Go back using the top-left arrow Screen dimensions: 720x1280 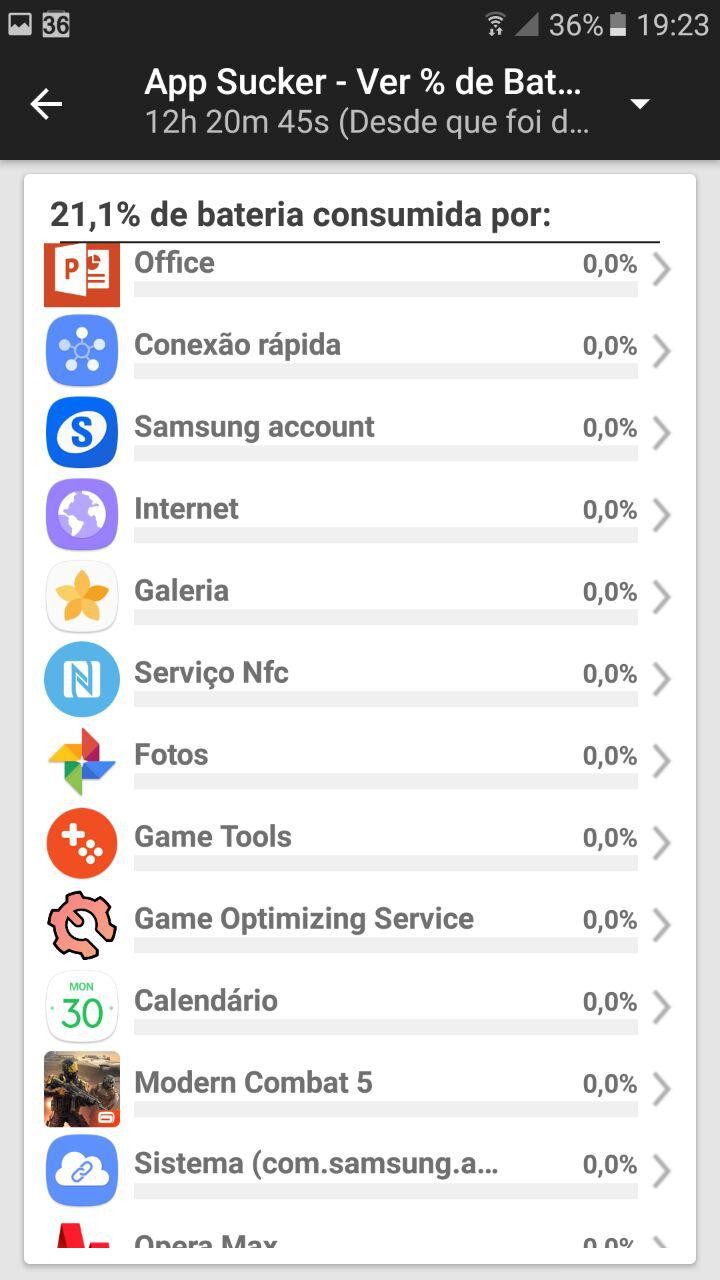tap(46, 103)
